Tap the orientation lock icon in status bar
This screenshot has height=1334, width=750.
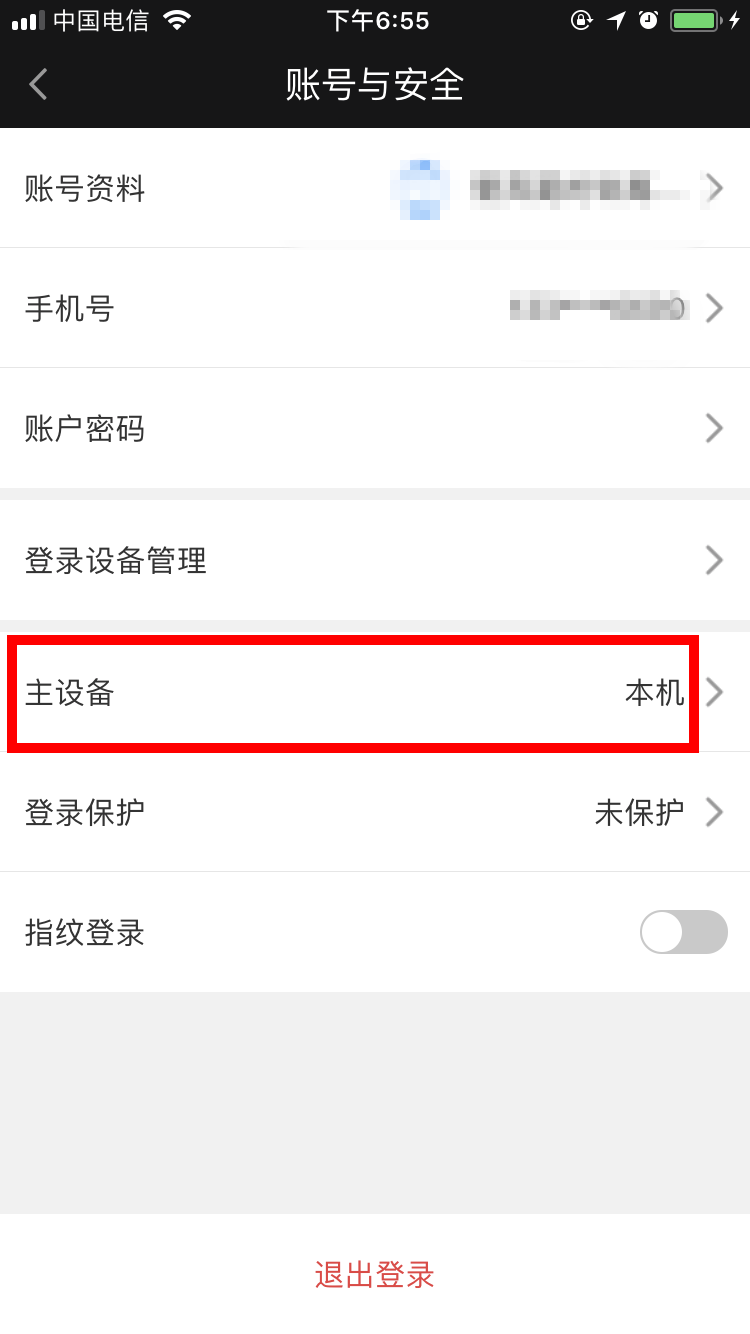[x=583, y=18]
